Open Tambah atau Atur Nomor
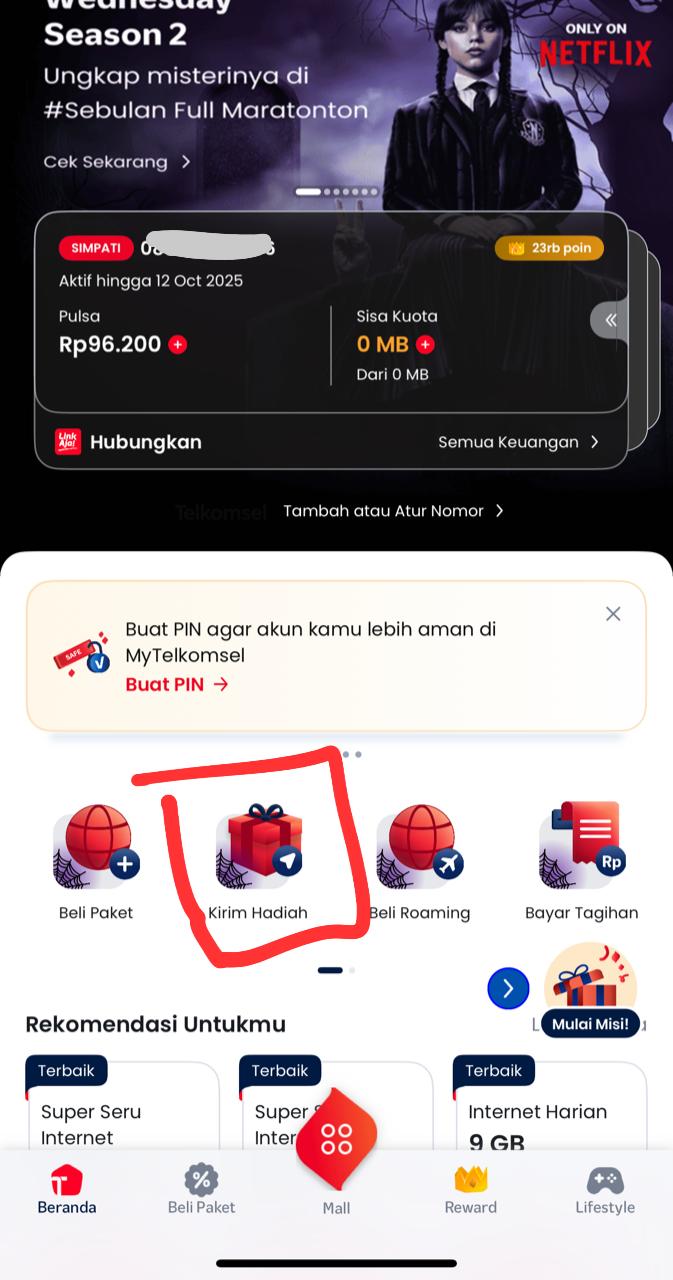Screen dimensions: 673x1280 tap(393, 511)
